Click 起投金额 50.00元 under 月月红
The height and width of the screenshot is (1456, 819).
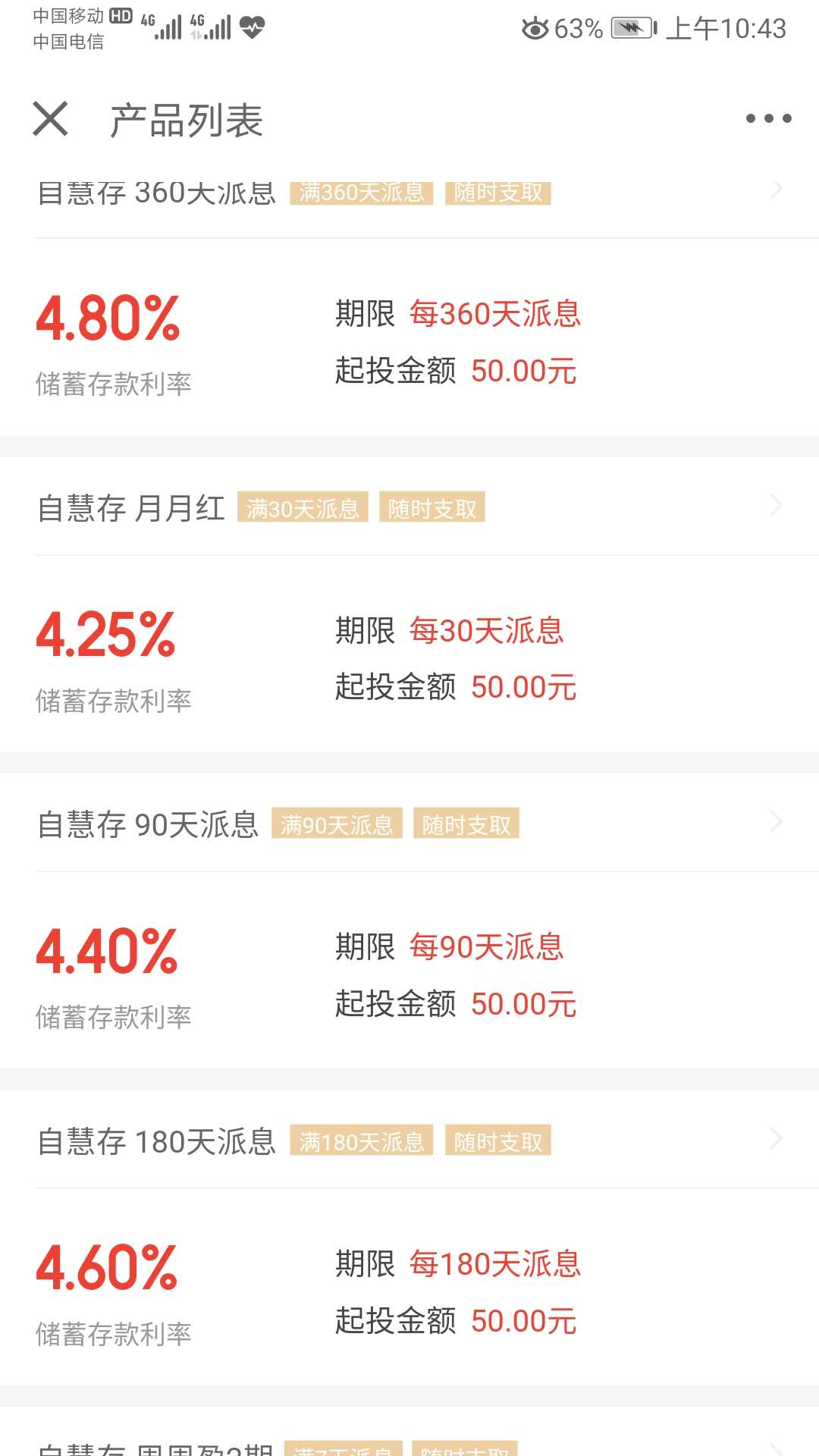(x=454, y=686)
